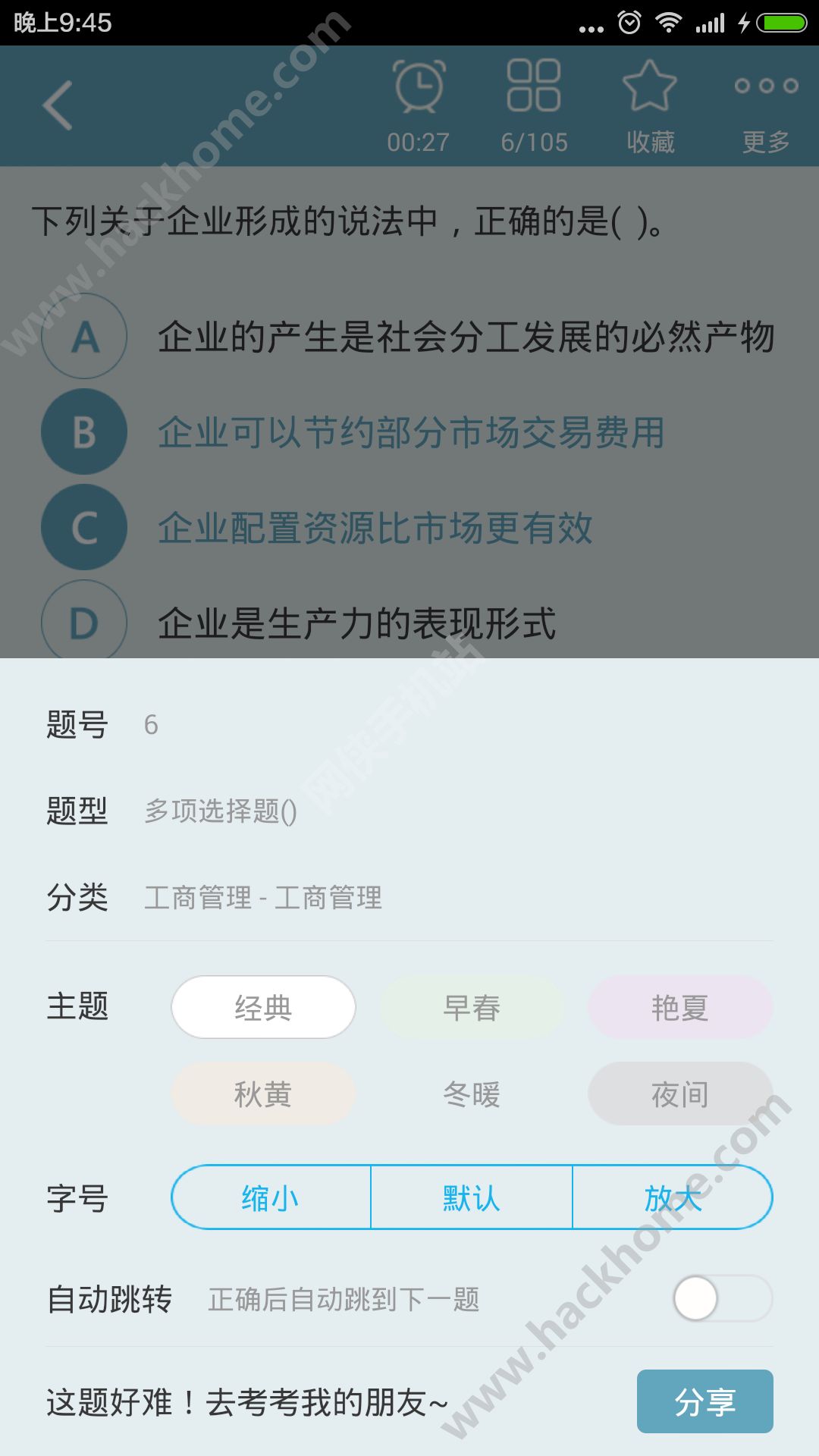Choose the 经典 theme
The height and width of the screenshot is (1456, 819).
263,1007
